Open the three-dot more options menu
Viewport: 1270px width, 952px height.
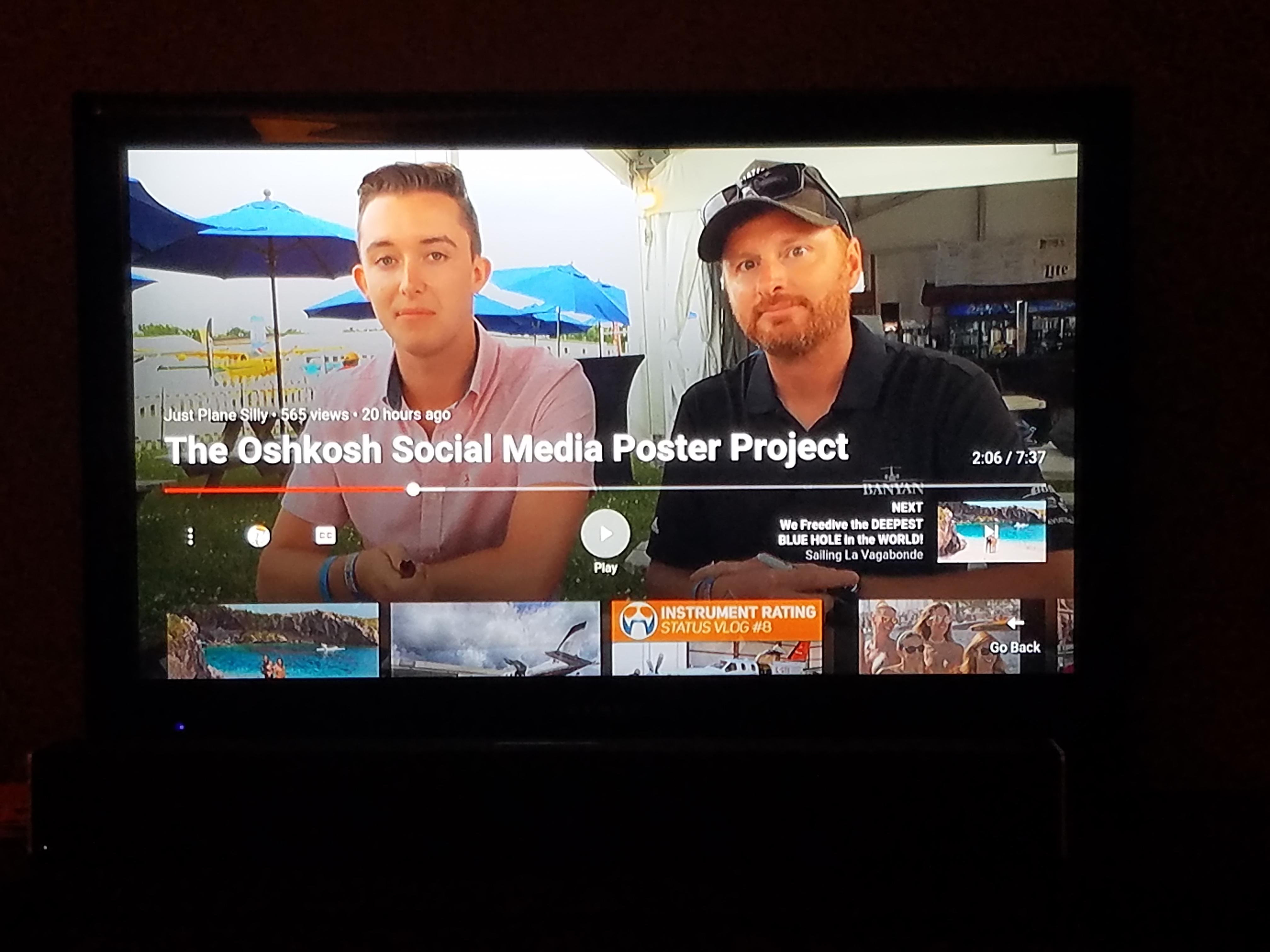pyautogui.click(x=191, y=536)
